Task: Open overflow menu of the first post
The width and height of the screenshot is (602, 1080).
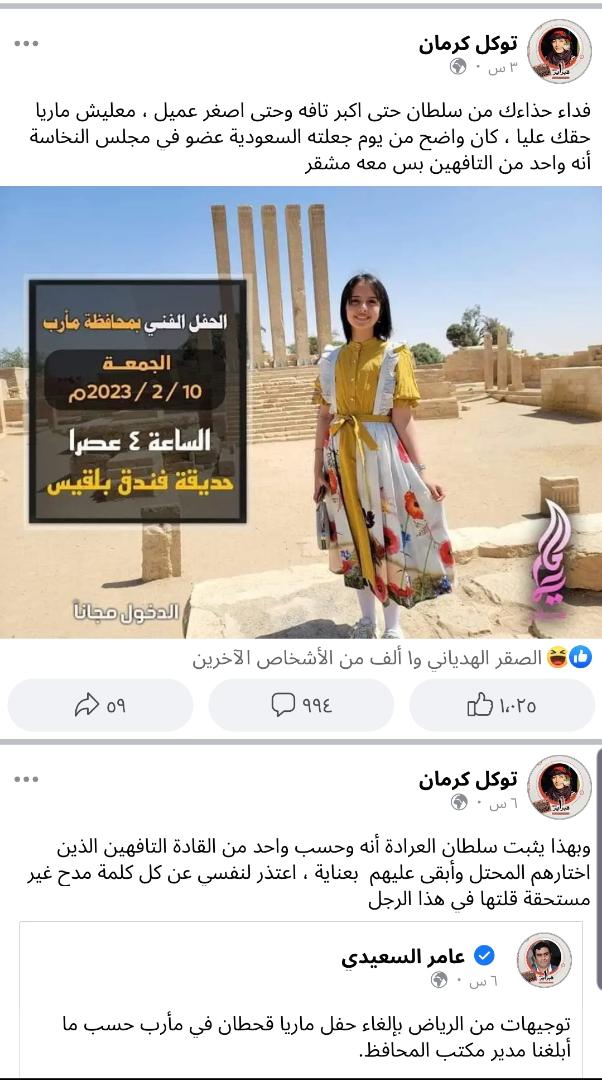Action: 27,43
